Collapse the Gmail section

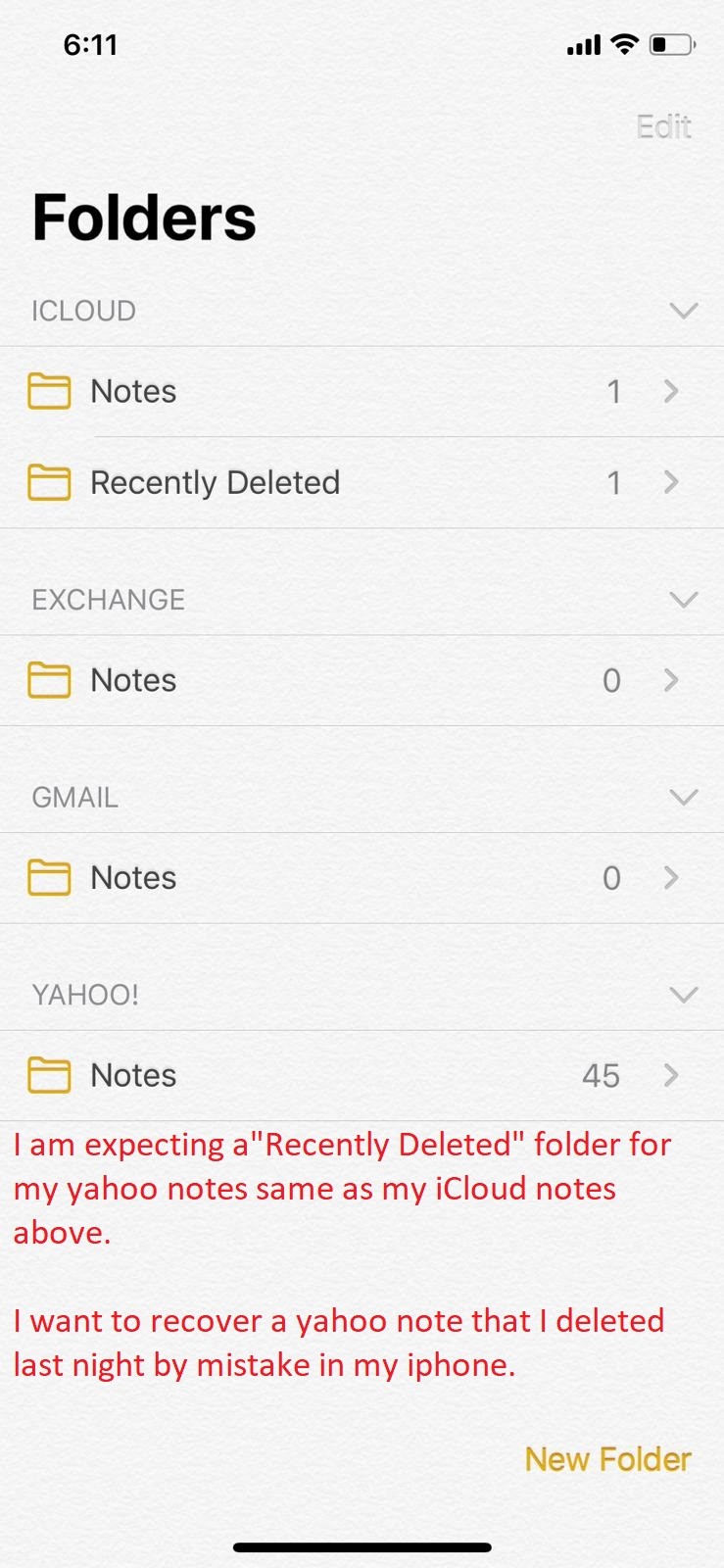point(683,797)
